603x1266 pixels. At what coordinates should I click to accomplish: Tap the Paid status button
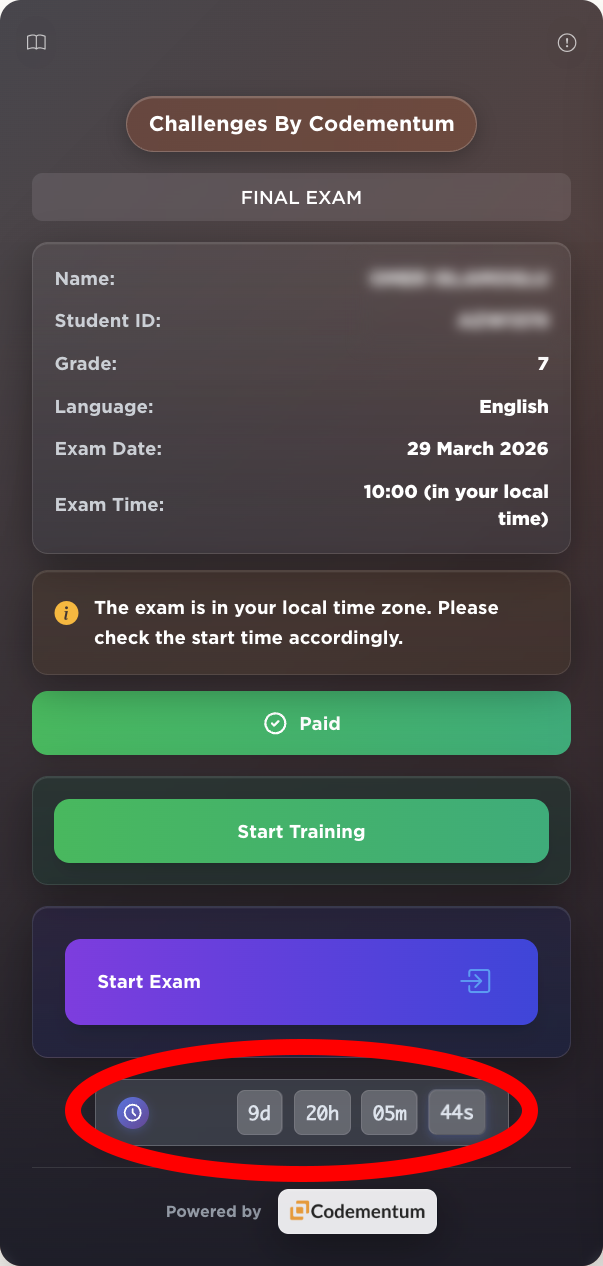coord(301,723)
